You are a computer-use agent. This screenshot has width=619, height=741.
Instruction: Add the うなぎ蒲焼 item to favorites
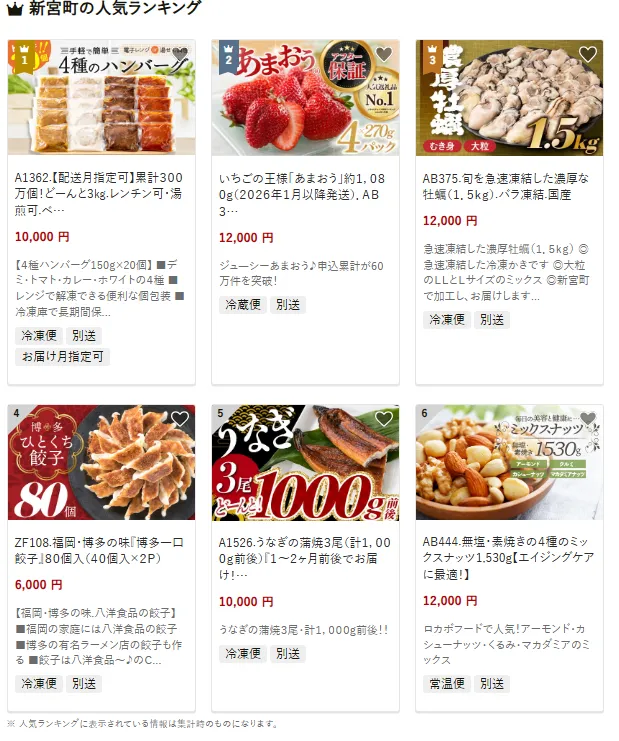tap(384, 419)
